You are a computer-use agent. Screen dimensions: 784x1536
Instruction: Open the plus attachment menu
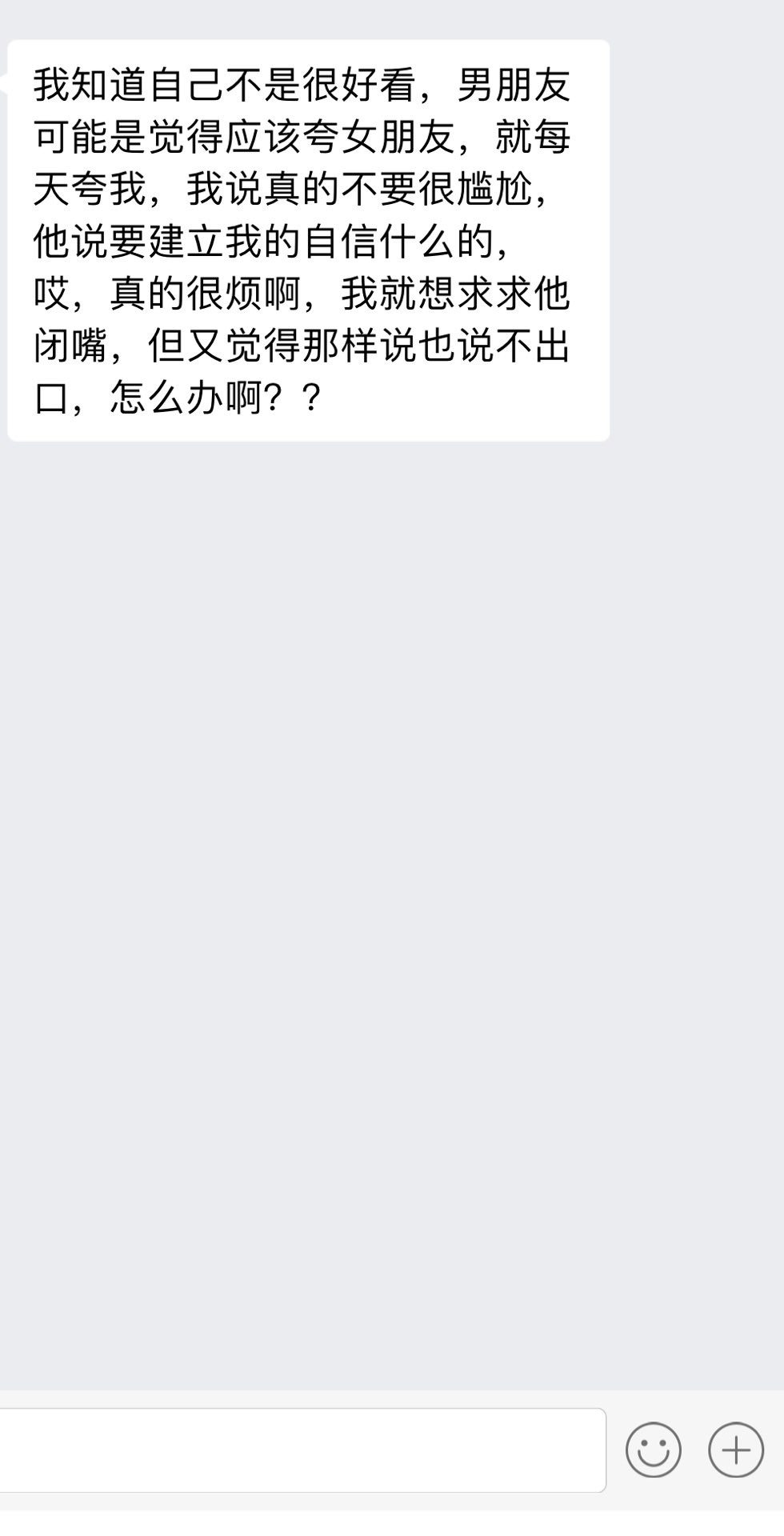tap(735, 1450)
